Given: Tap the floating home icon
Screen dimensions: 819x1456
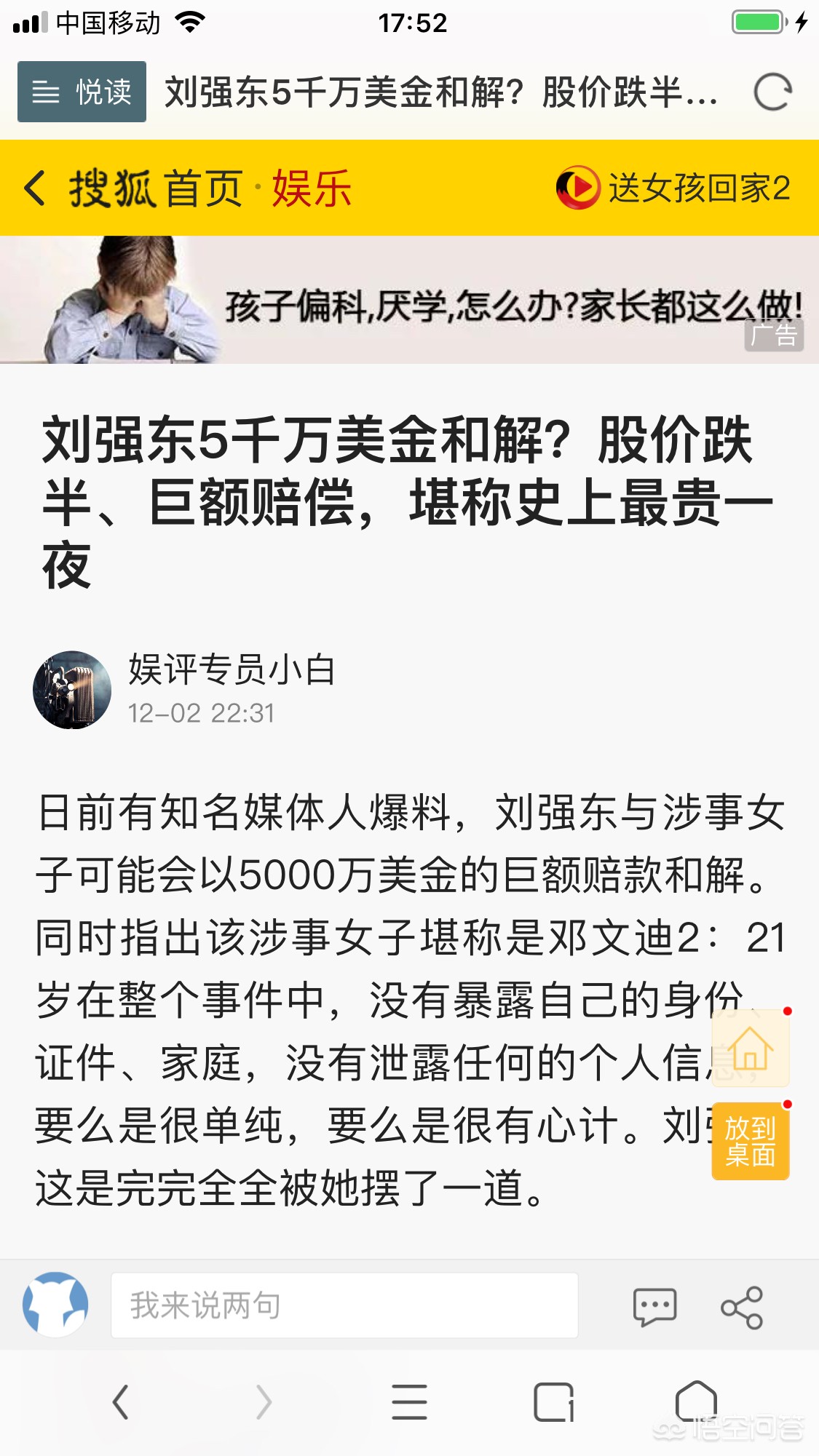Looking at the screenshot, I should tap(751, 1049).
